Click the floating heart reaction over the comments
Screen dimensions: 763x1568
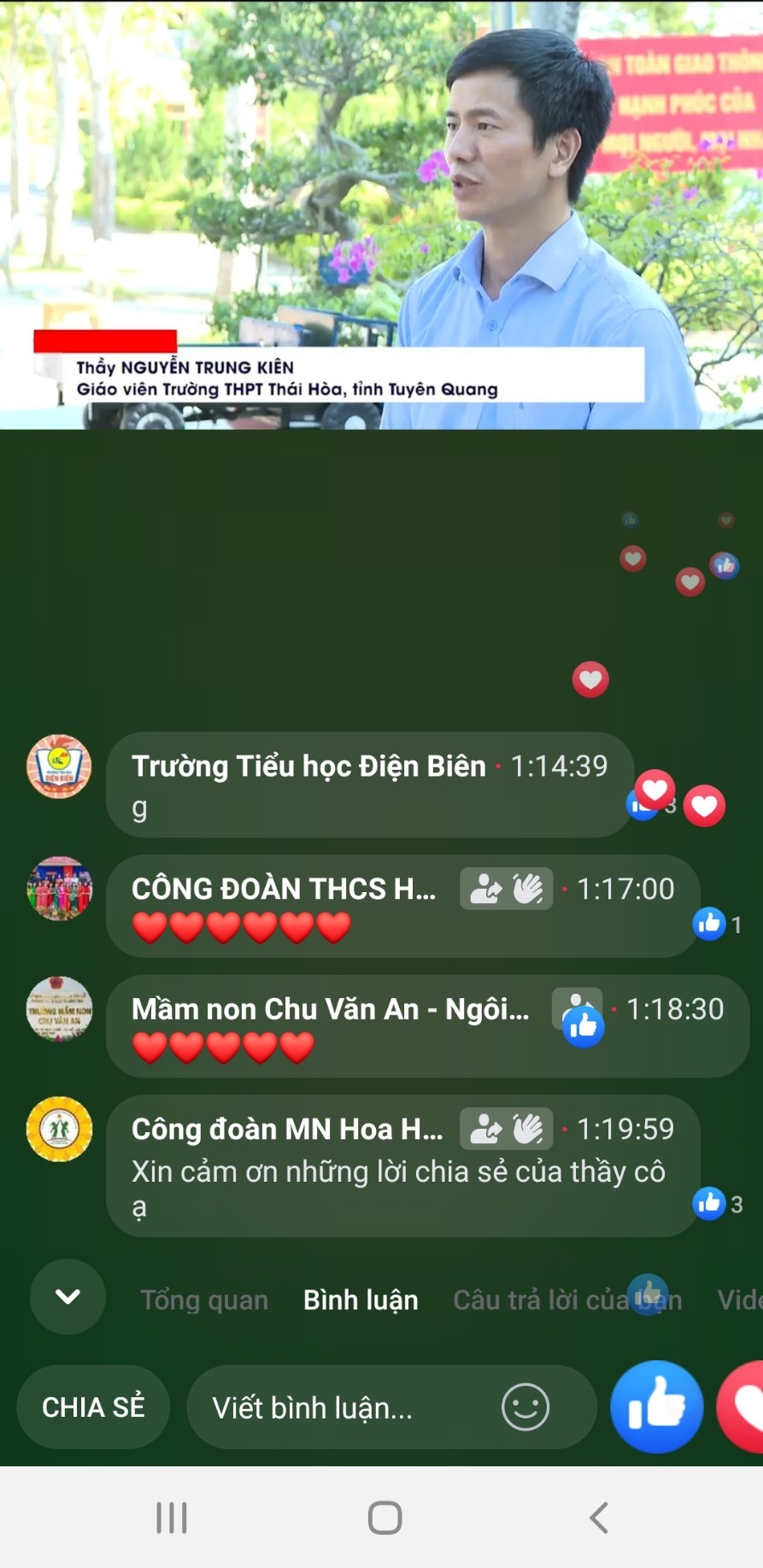590,680
